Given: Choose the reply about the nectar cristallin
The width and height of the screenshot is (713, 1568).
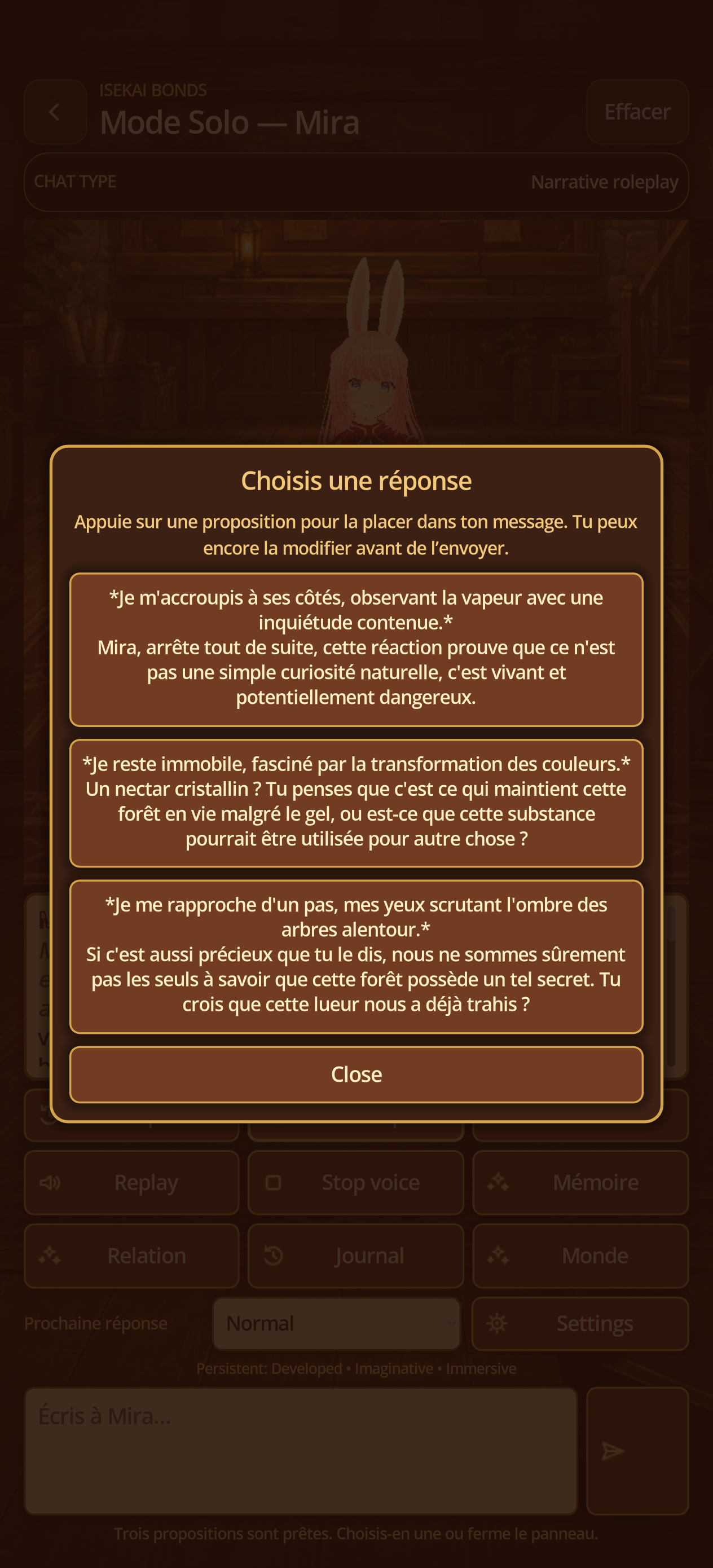Looking at the screenshot, I should (x=356, y=803).
